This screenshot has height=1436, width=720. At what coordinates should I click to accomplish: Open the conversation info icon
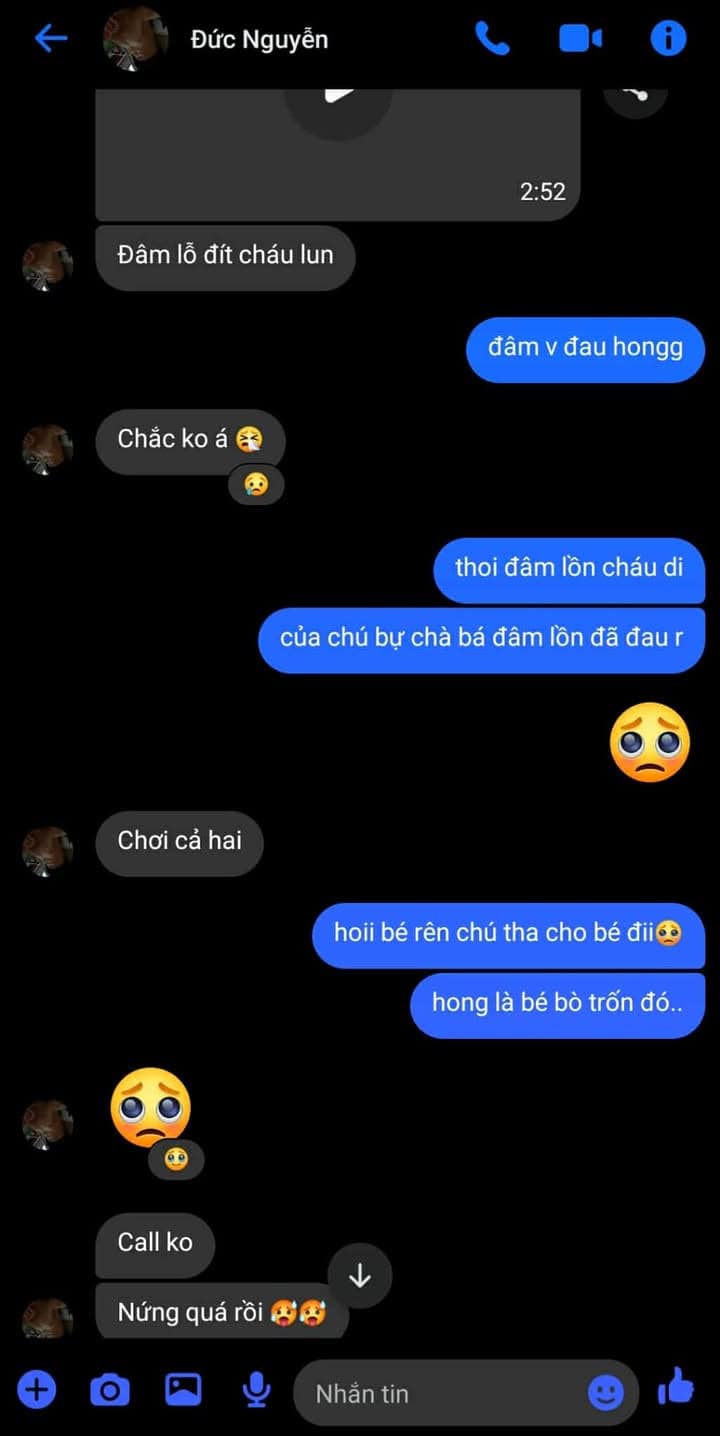pyautogui.click(x=668, y=39)
